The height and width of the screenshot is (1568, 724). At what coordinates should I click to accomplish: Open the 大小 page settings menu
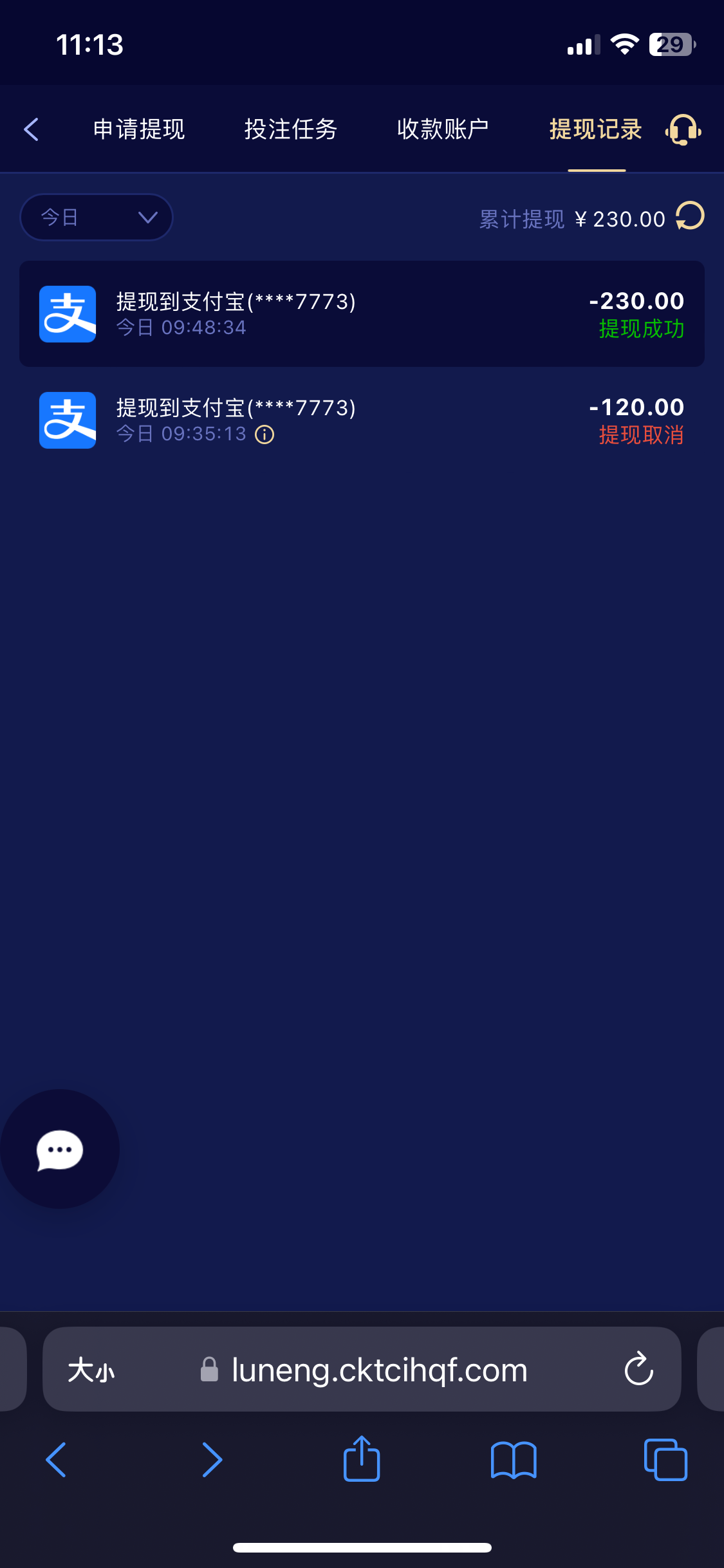pos(91,1370)
